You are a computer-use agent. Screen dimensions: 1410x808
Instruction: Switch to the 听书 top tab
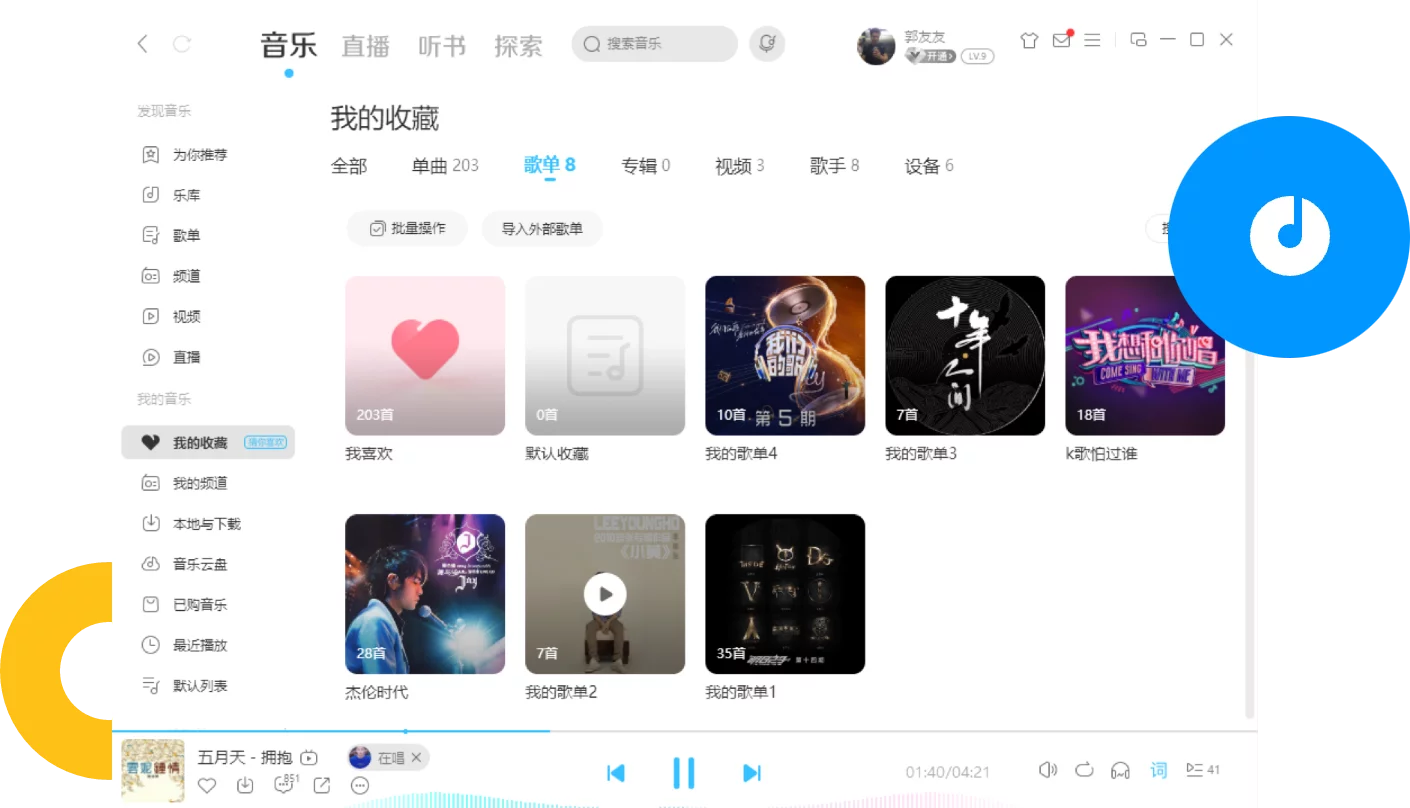tap(442, 46)
